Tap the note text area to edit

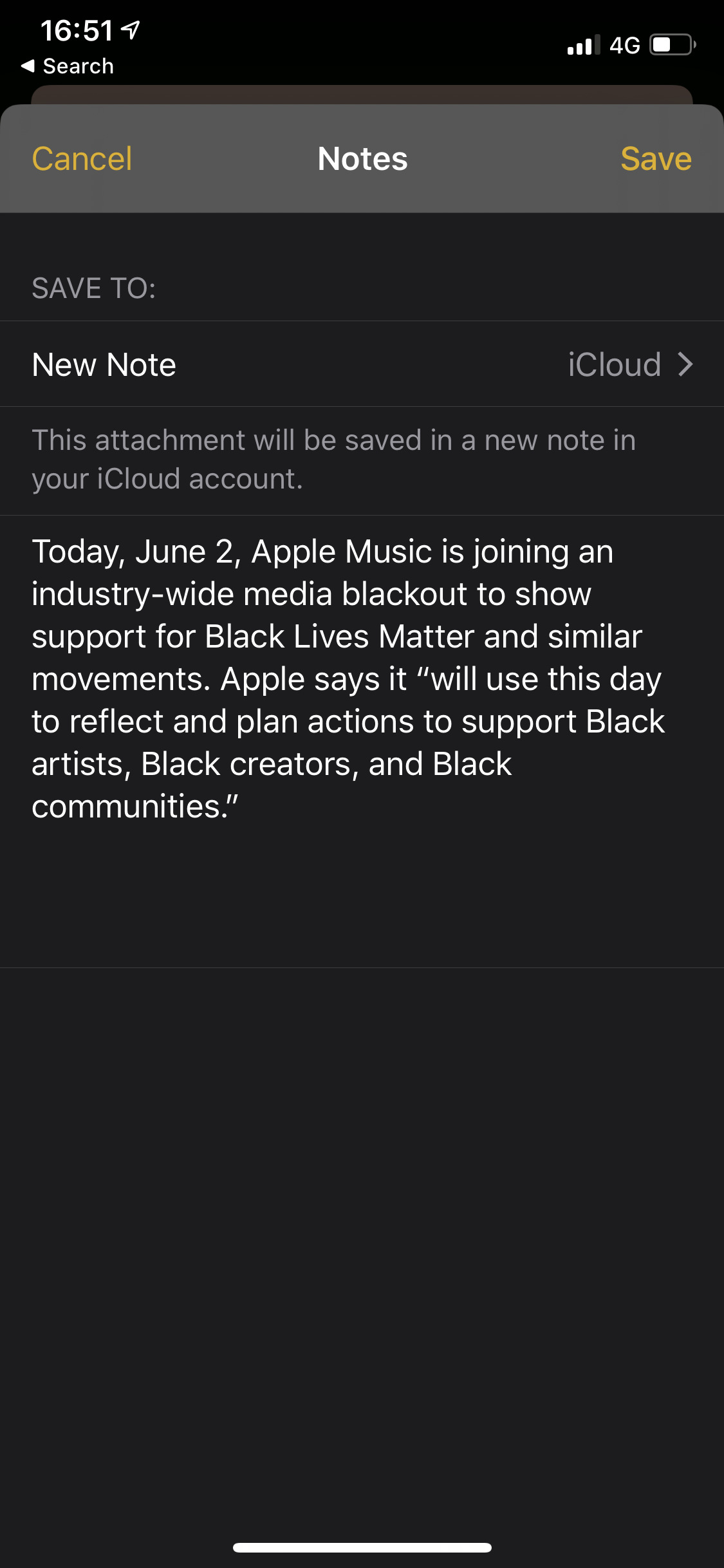click(362, 742)
